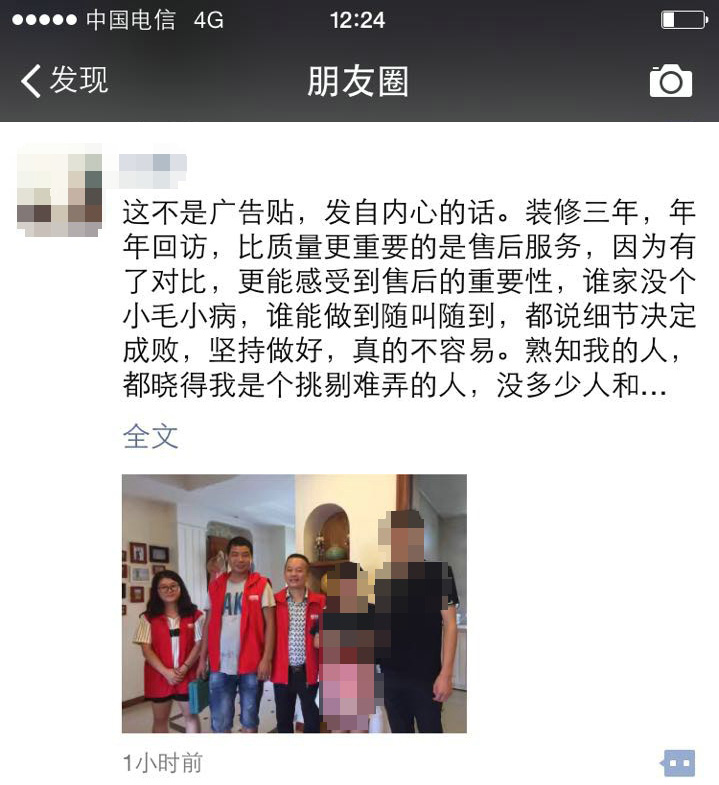
Task: Open the poster's profile avatar
Action: (60, 190)
